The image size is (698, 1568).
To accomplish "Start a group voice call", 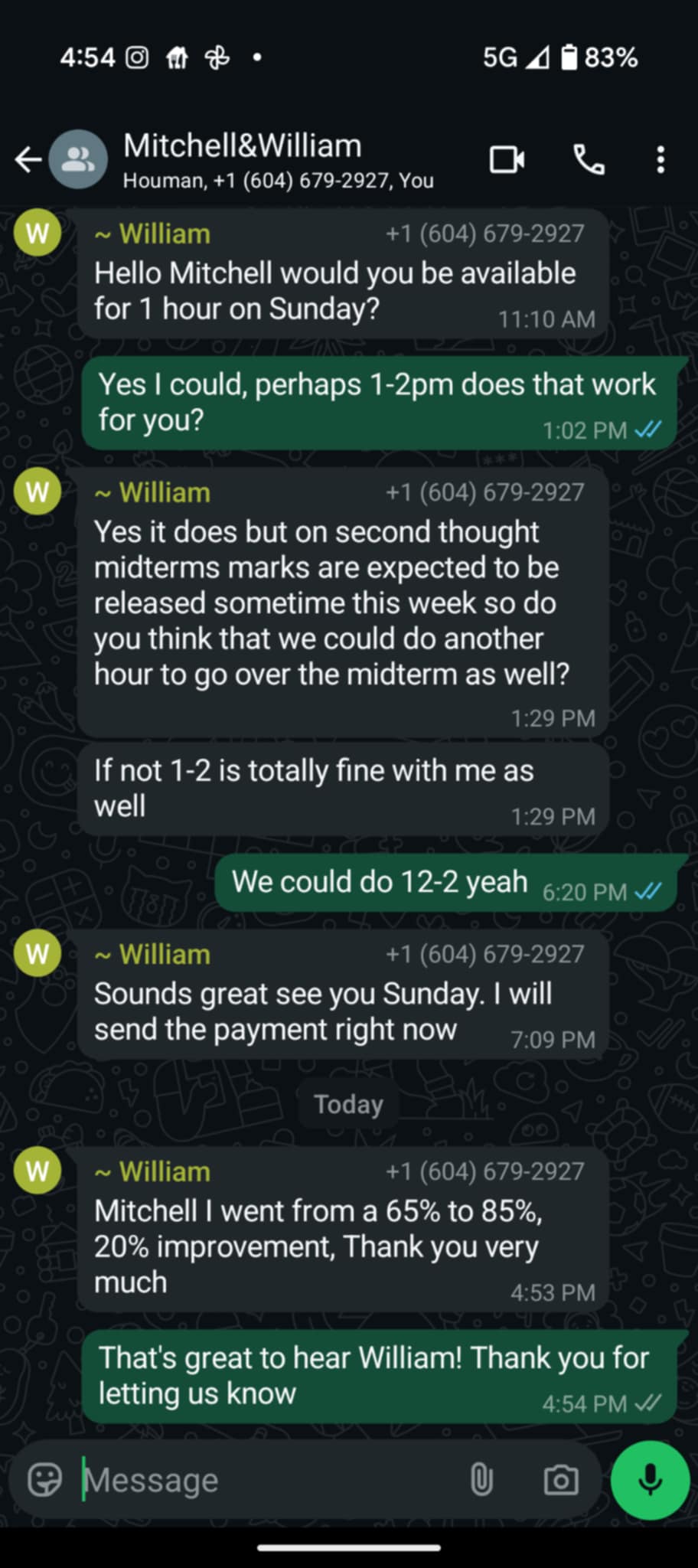I will pos(589,160).
